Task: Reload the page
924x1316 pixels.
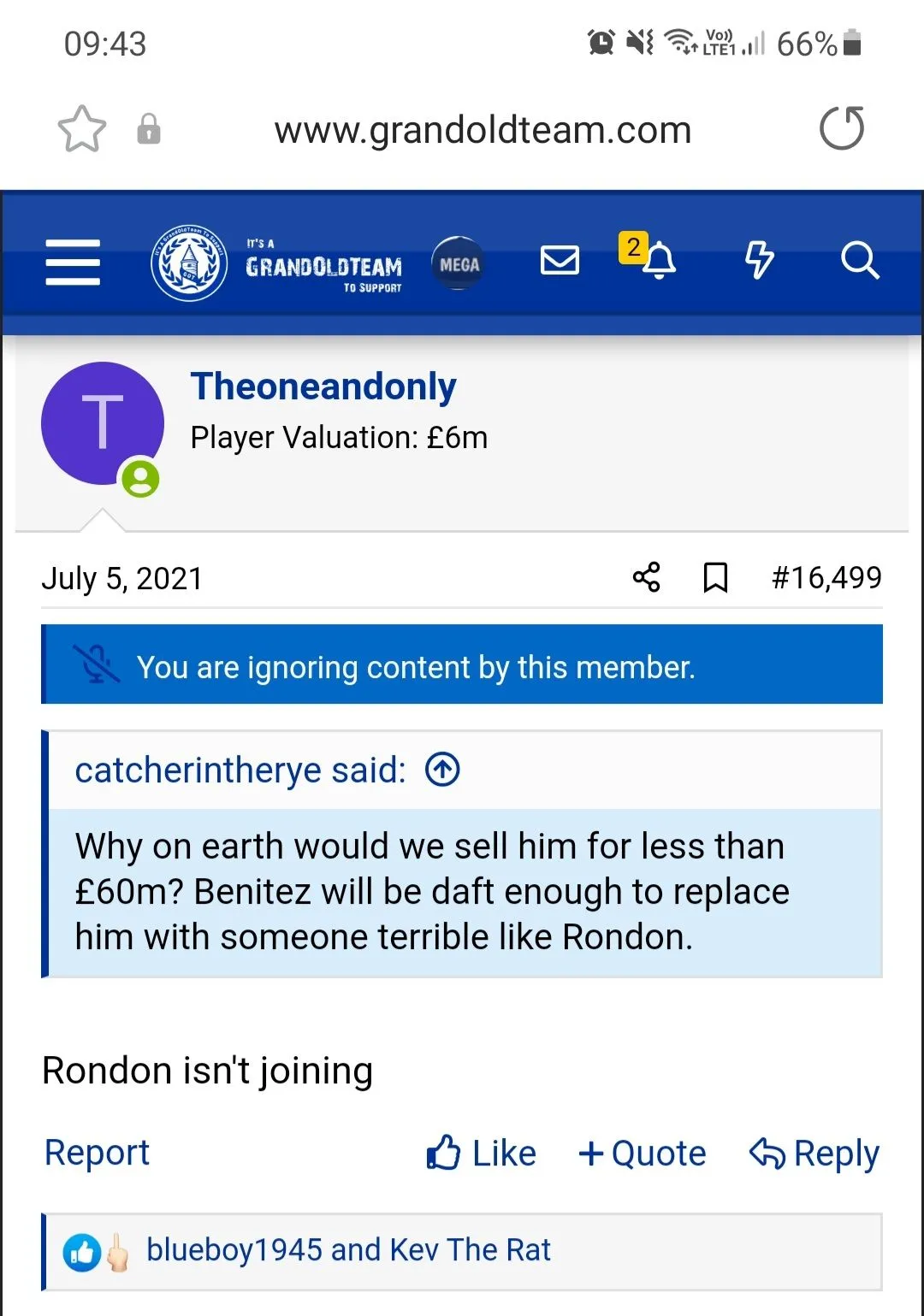Action: tap(842, 129)
